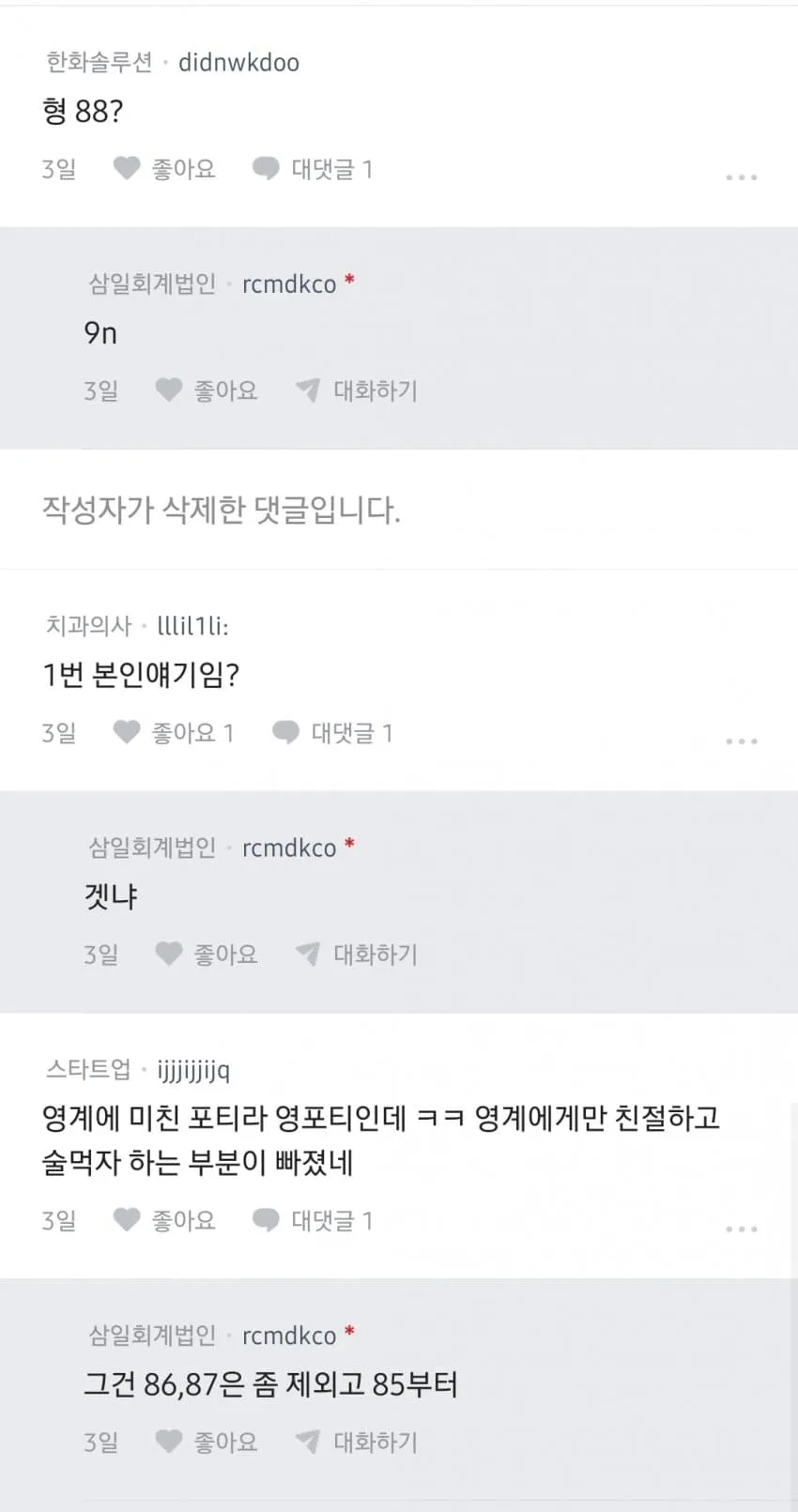Like the "그건 86,87은" reply

click(207, 1442)
